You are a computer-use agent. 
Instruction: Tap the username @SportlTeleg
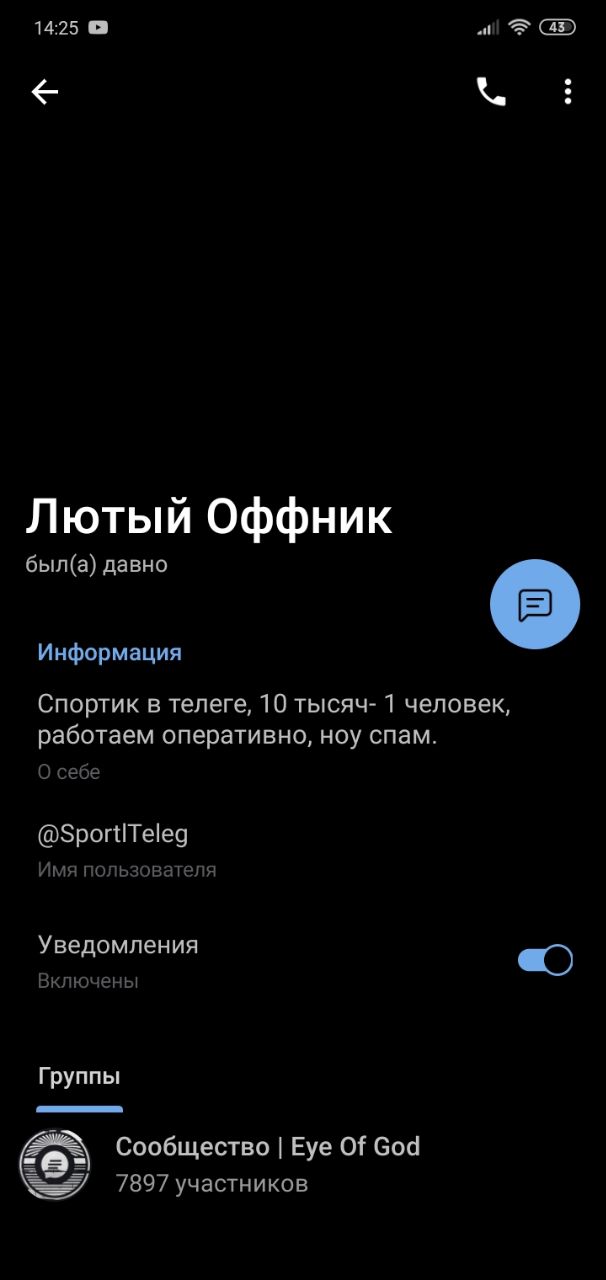pos(113,833)
